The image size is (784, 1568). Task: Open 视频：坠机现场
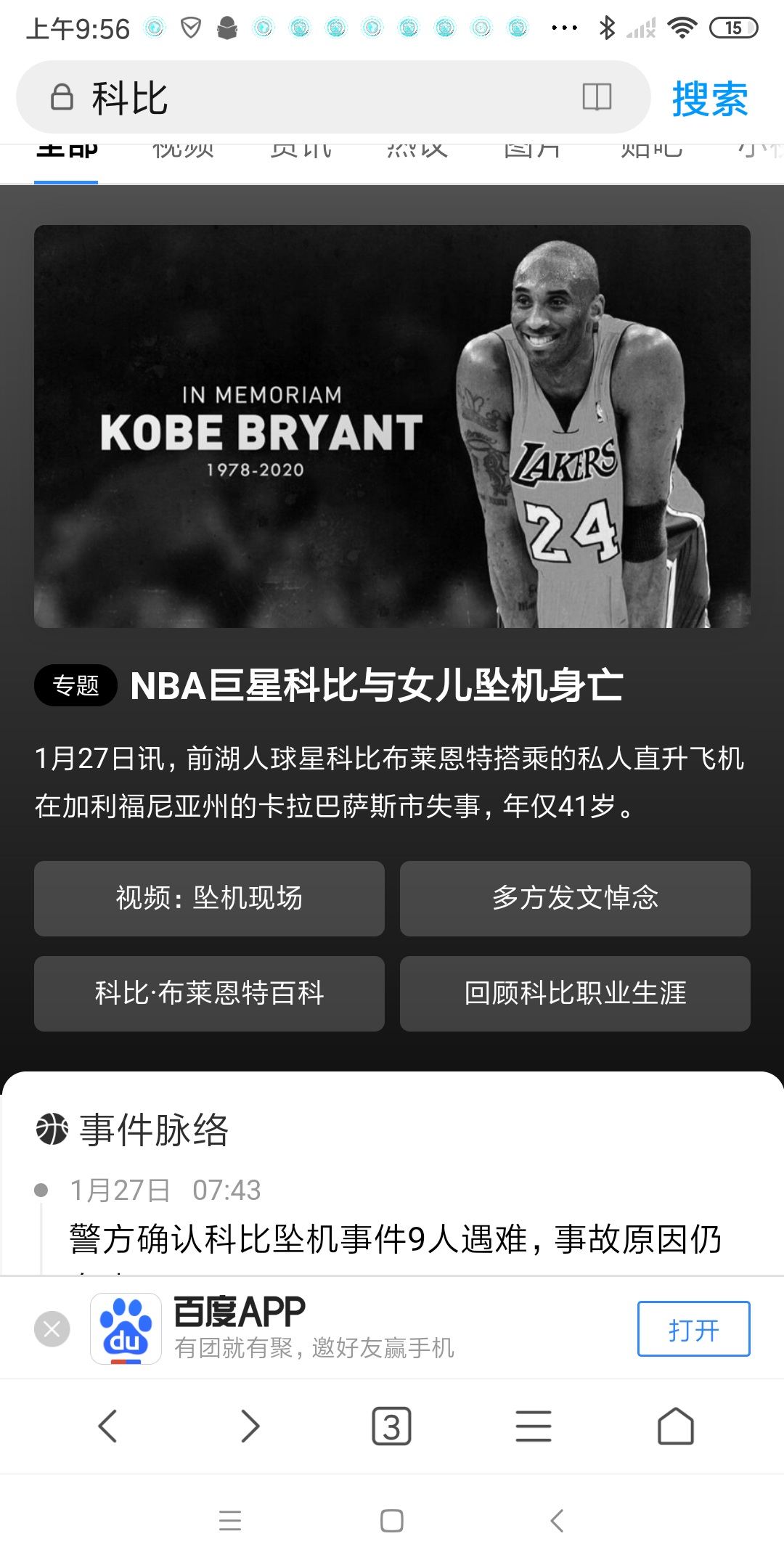(x=209, y=899)
